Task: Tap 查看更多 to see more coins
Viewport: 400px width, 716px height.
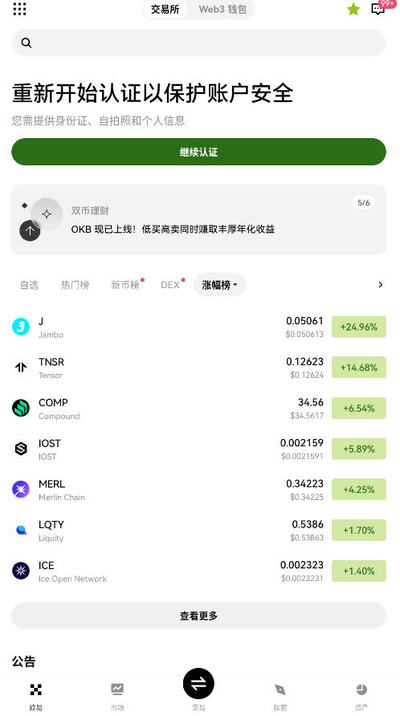Action: point(199,616)
